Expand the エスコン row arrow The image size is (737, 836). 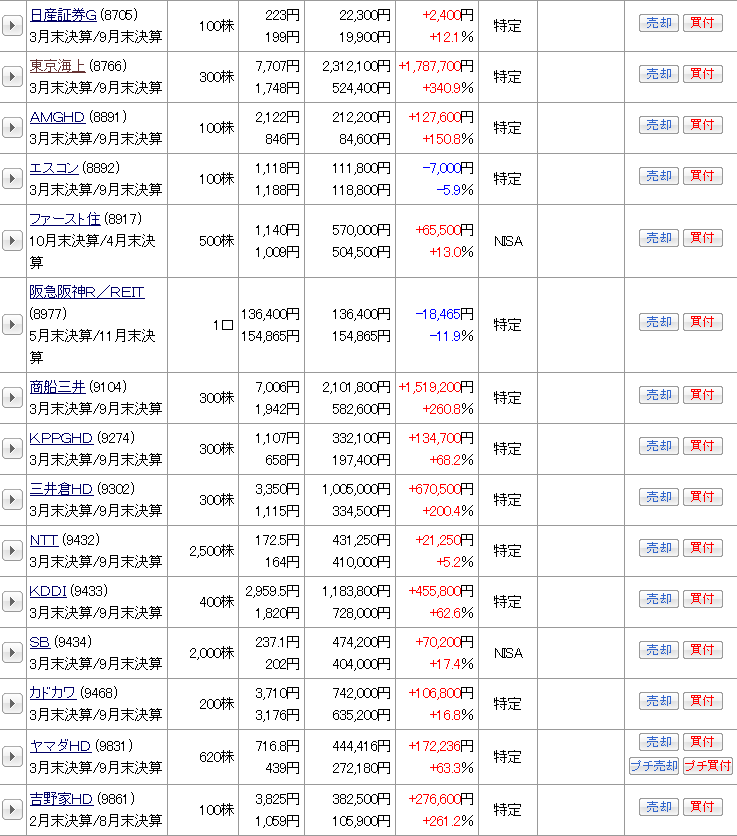click(12, 179)
